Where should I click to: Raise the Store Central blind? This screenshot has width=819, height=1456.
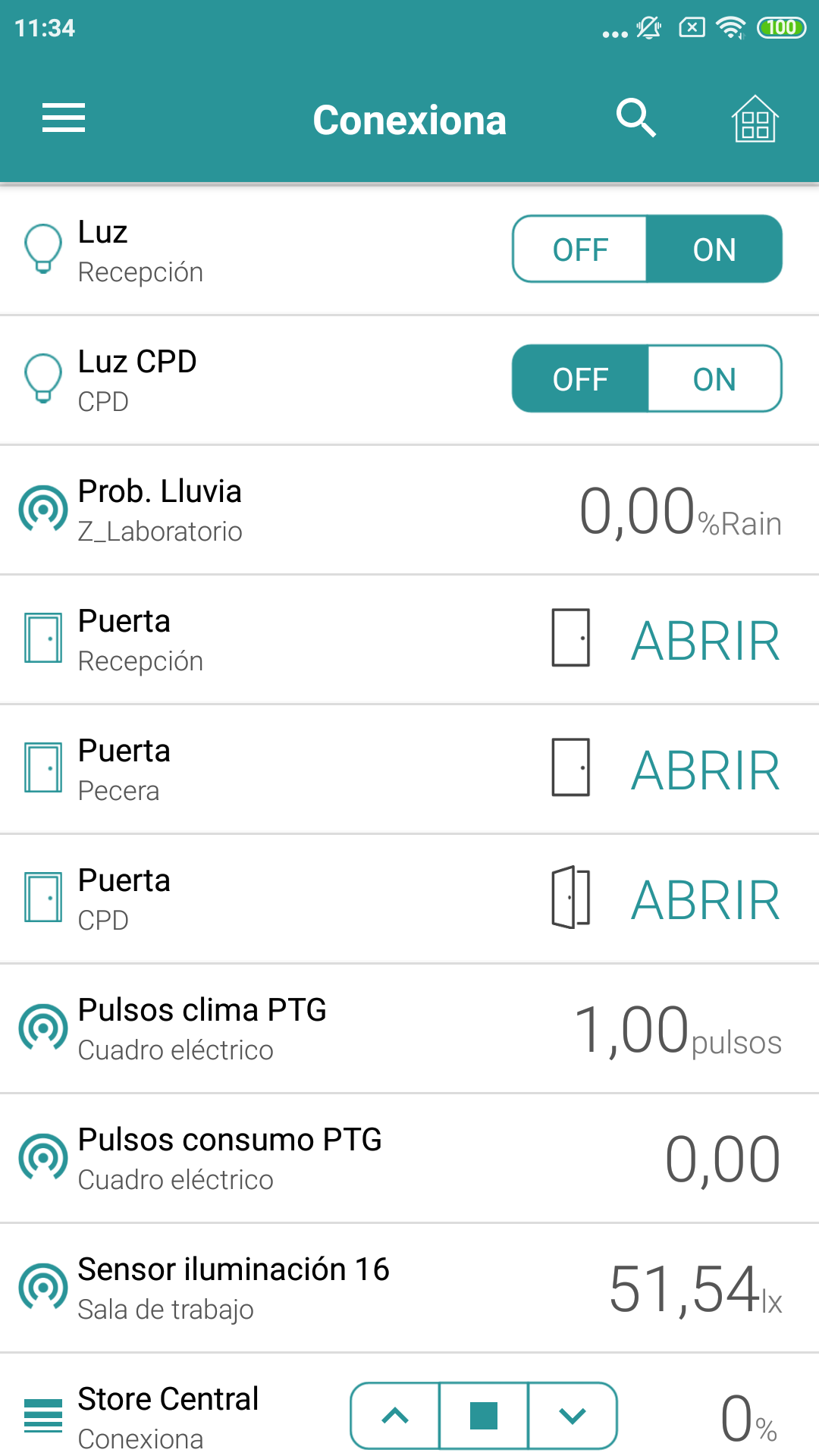pyautogui.click(x=395, y=1415)
